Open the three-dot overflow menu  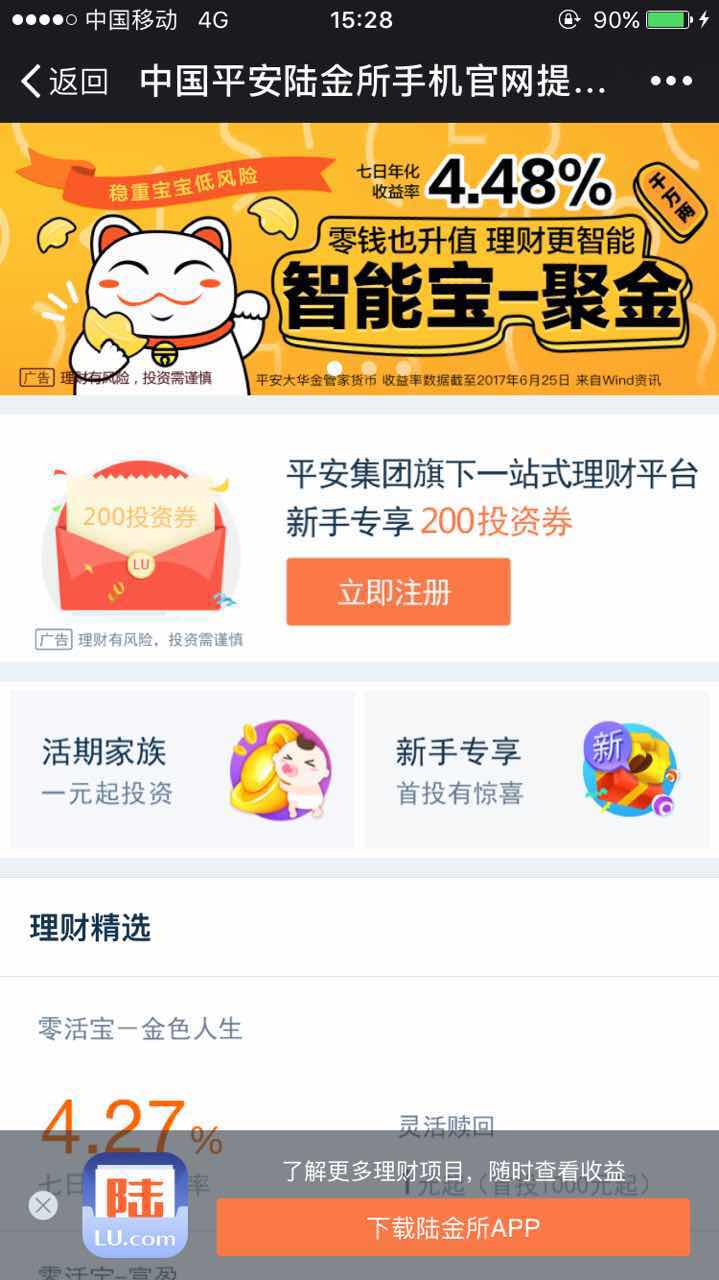point(671,81)
